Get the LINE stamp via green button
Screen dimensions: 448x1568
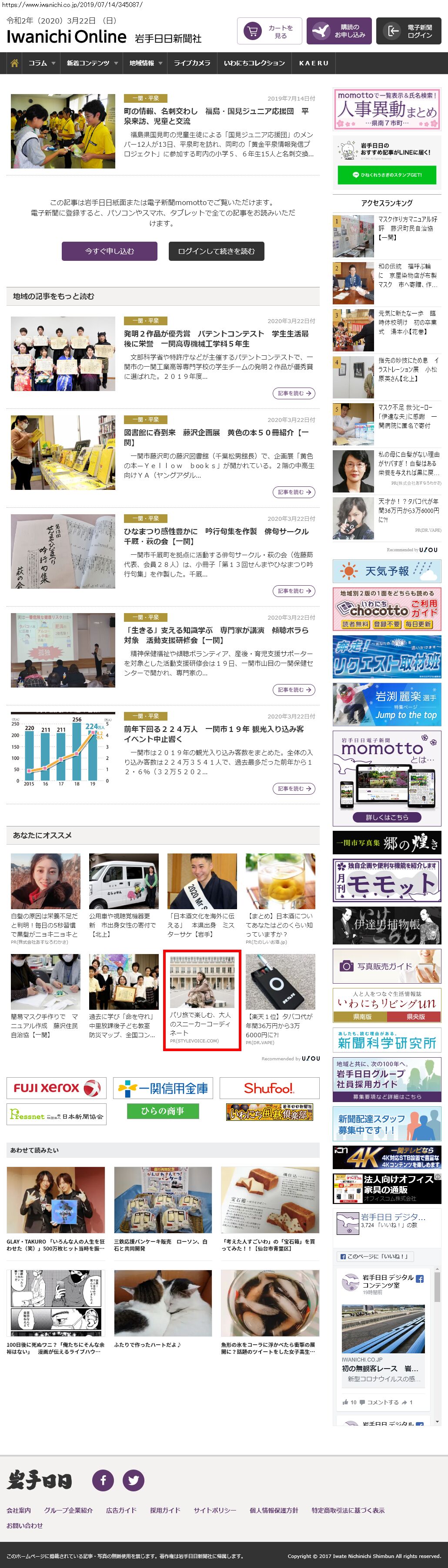(387, 175)
